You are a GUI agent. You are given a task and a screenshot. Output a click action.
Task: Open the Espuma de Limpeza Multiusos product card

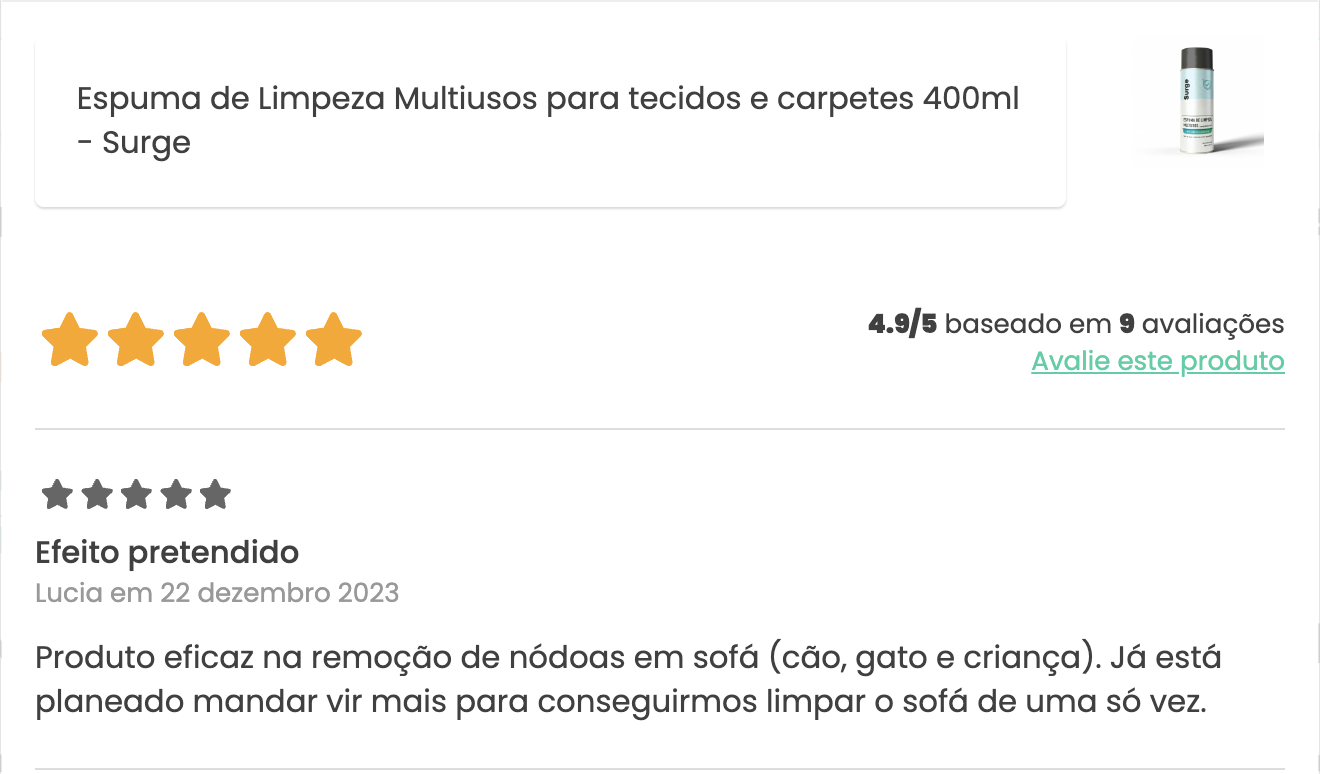[549, 122]
